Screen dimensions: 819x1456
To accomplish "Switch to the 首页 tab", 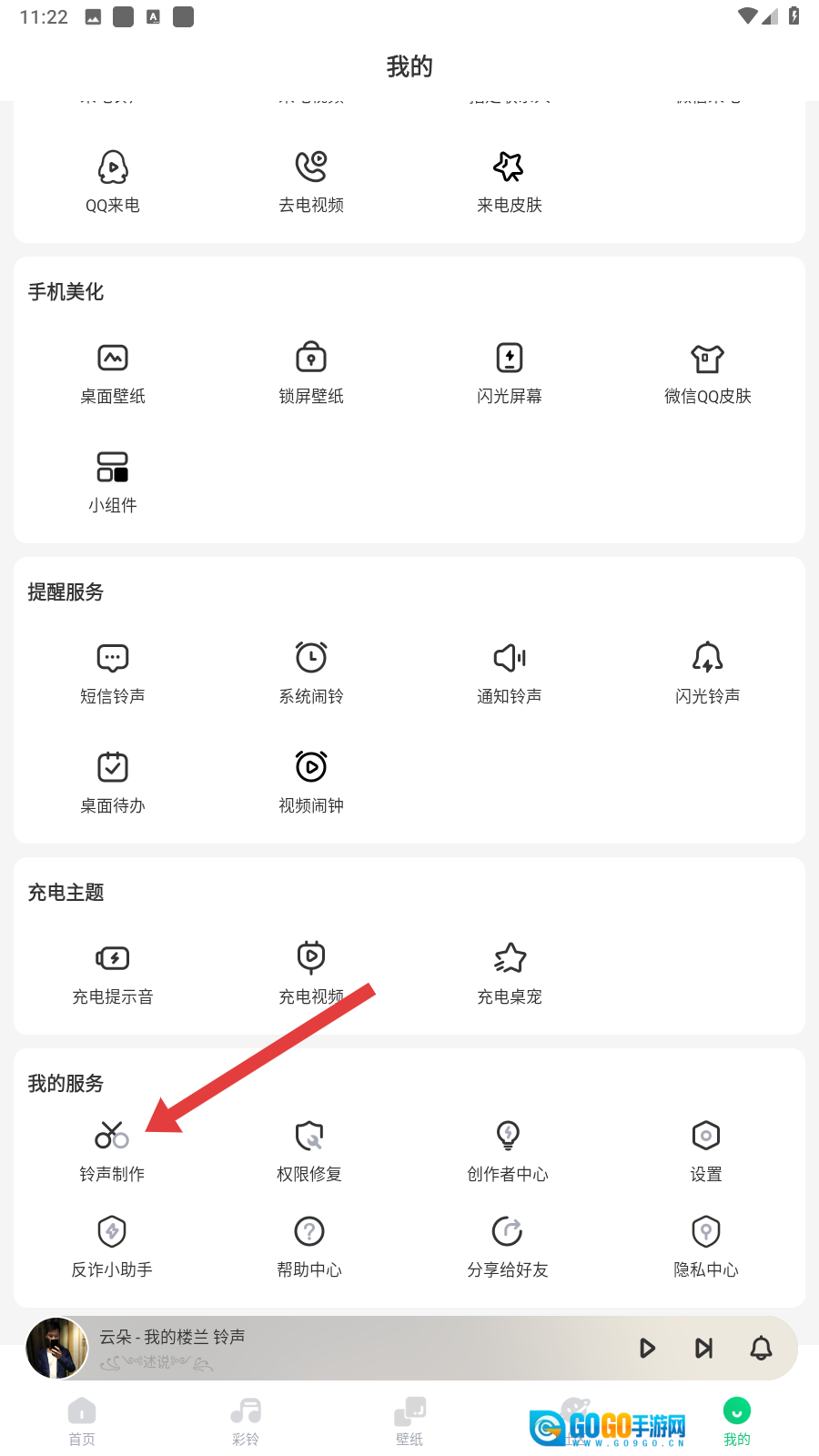I will coord(82,1421).
